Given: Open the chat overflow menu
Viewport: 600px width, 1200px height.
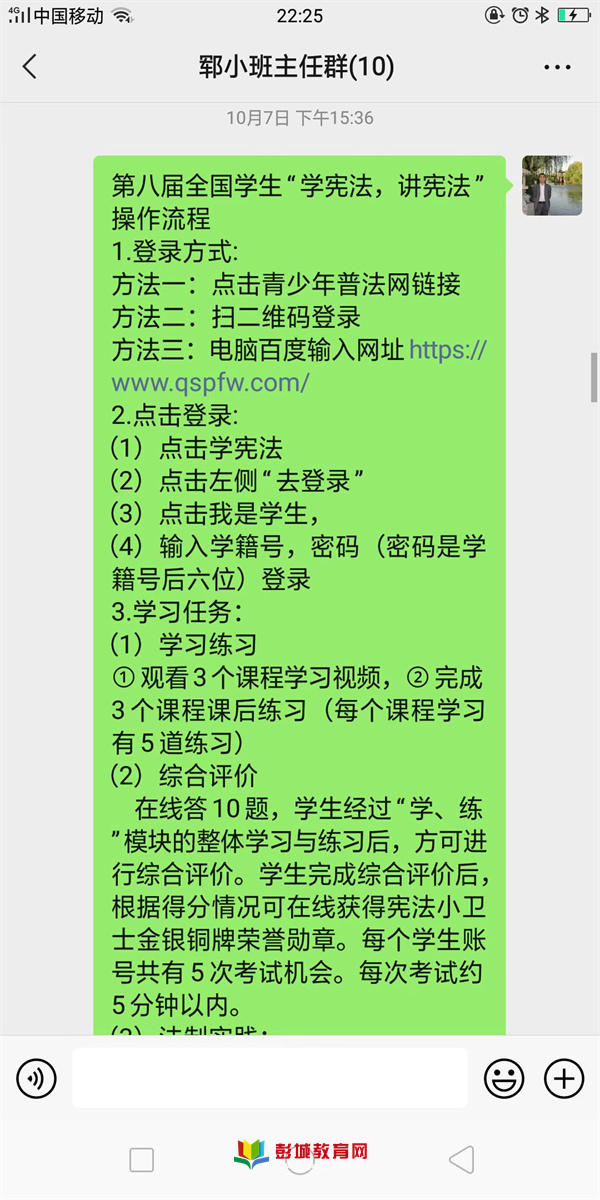Looking at the screenshot, I should click(x=557, y=67).
